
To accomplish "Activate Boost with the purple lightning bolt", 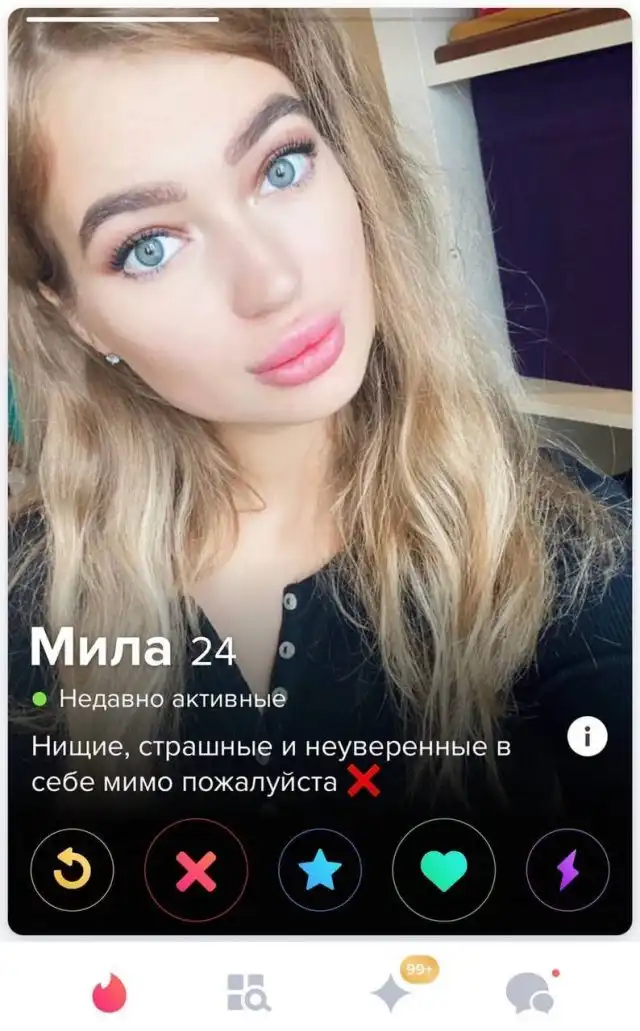I will click(567, 871).
